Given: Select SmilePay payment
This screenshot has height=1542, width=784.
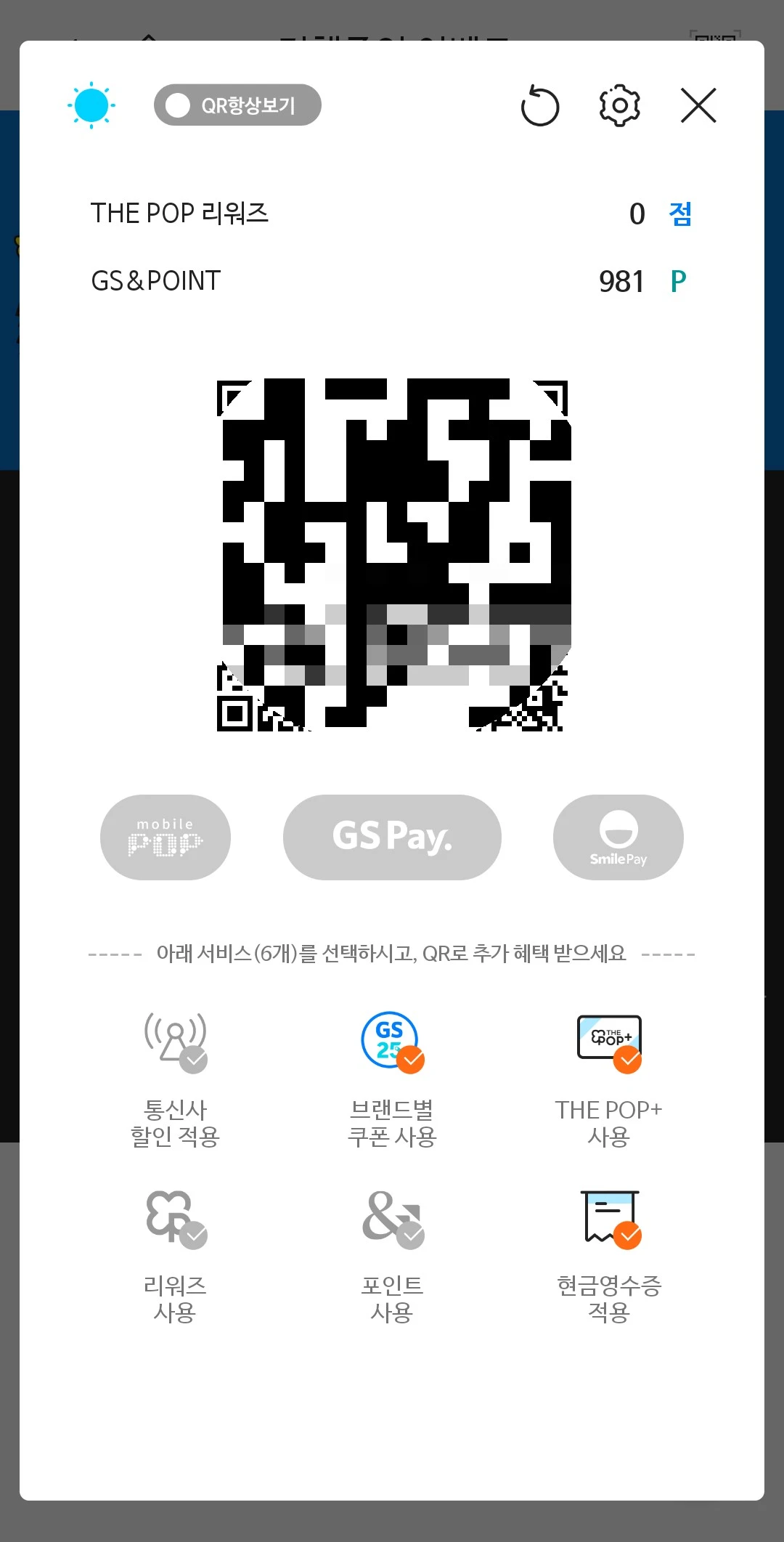Looking at the screenshot, I should [618, 837].
